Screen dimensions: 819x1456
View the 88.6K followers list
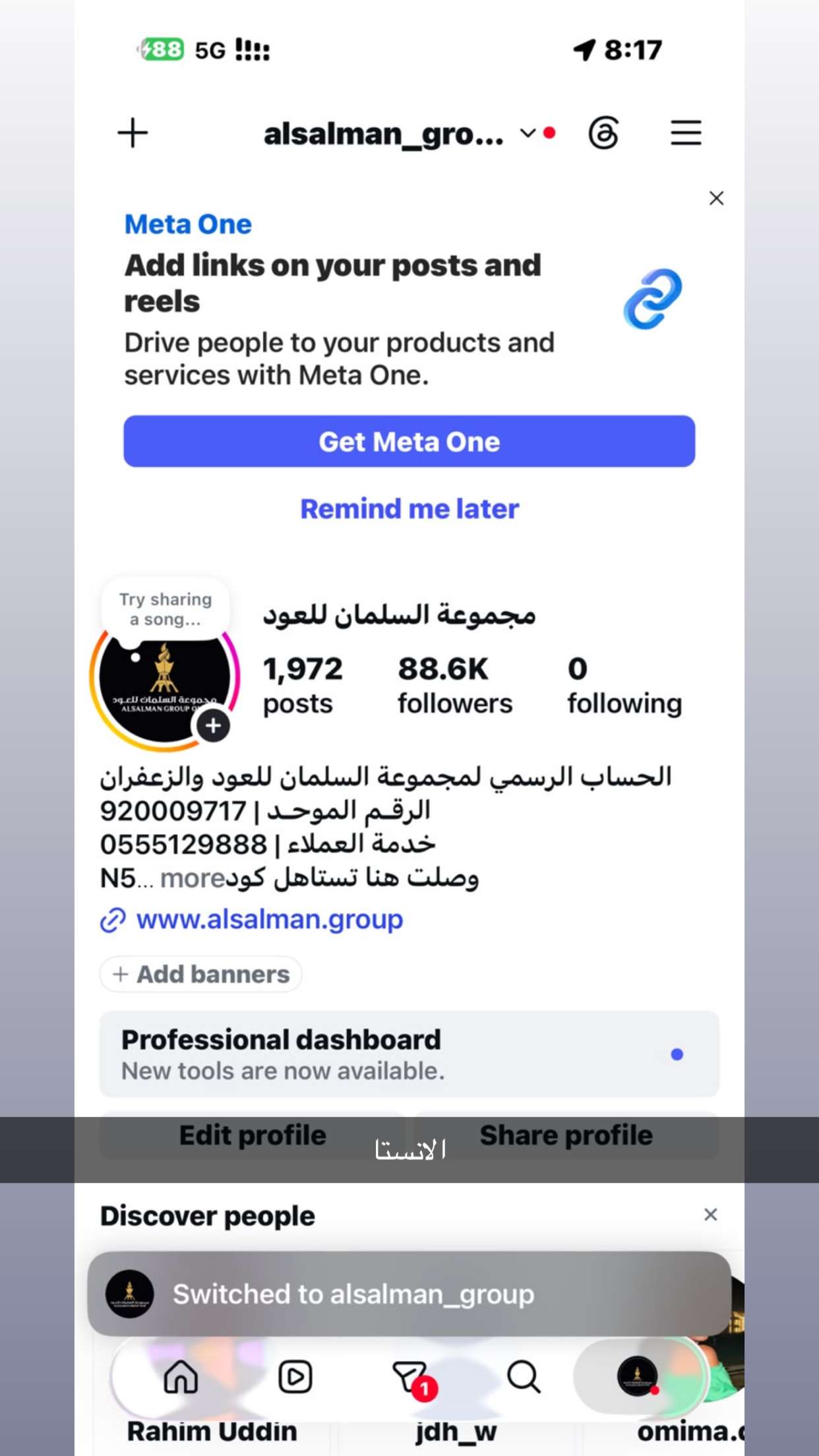(454, 685)
